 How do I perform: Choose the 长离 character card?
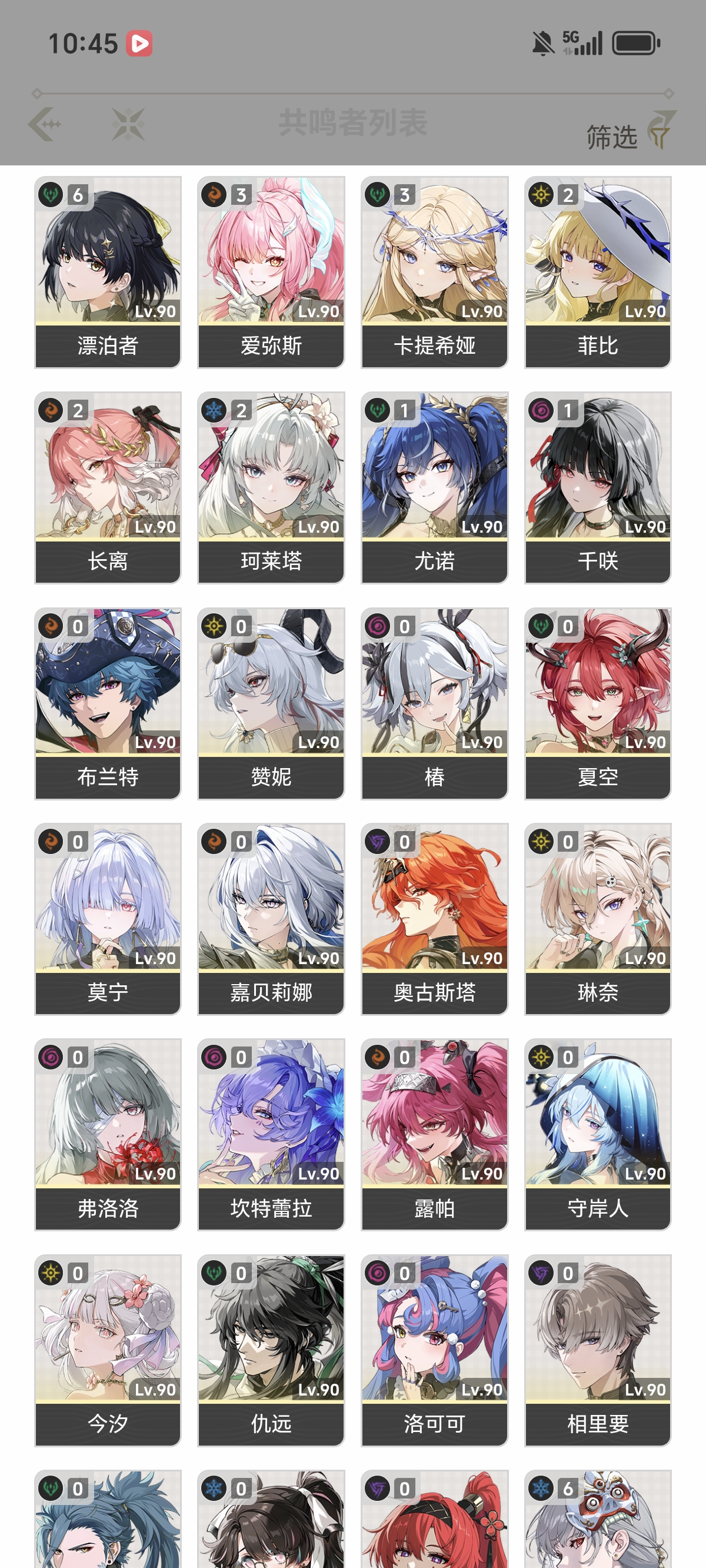[x=108, y=487]
